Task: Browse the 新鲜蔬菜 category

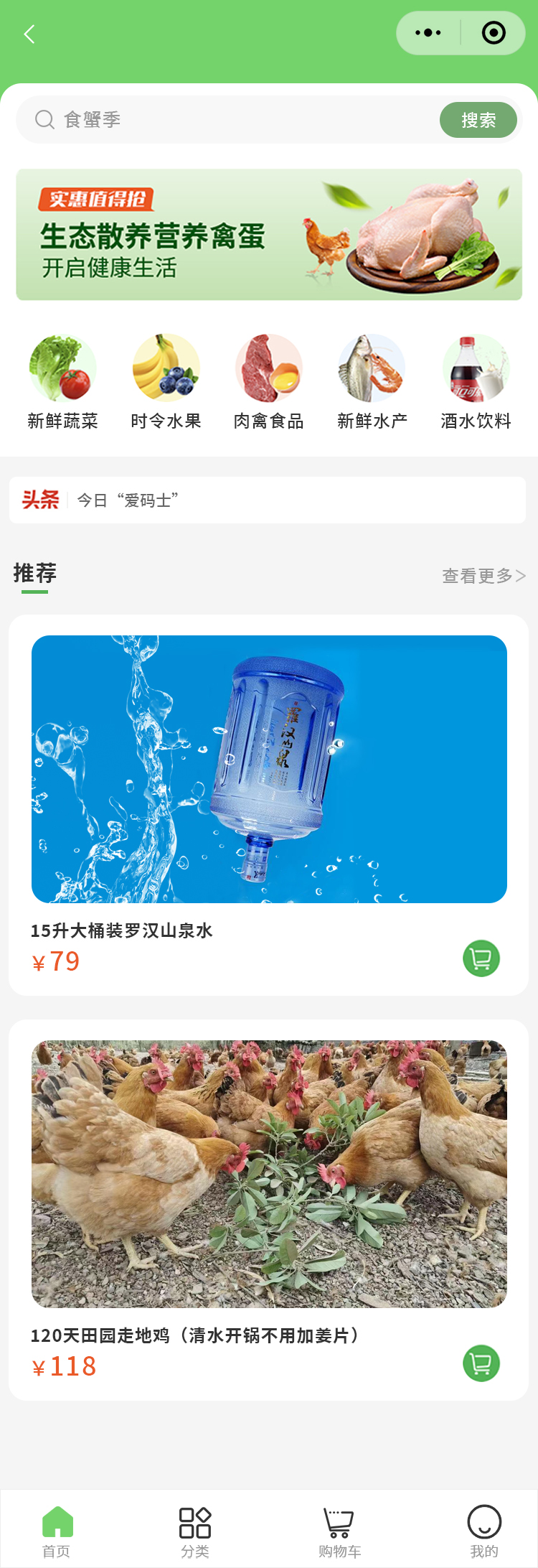Action: click(x=62, y=382)
